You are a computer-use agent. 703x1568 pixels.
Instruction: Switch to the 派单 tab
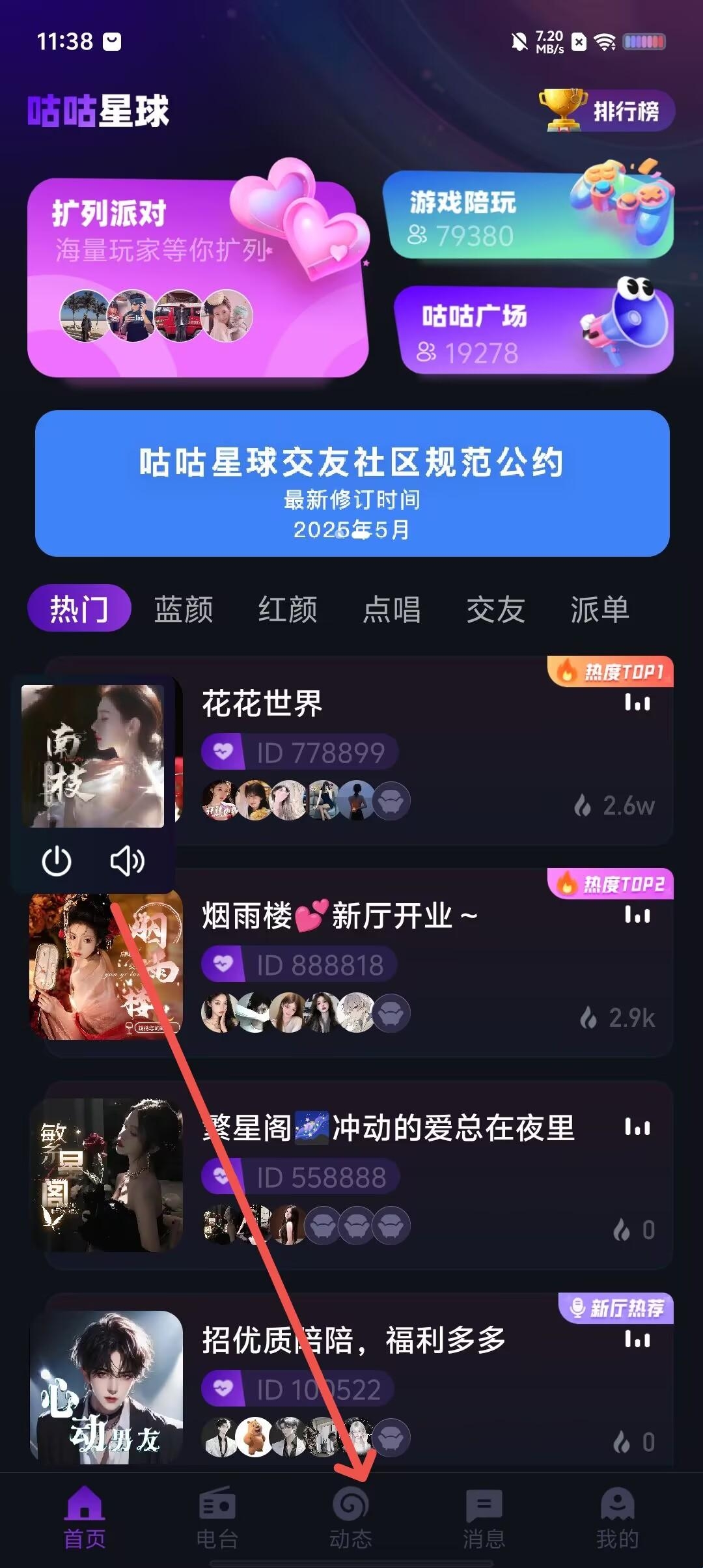(x=600, y=610)
